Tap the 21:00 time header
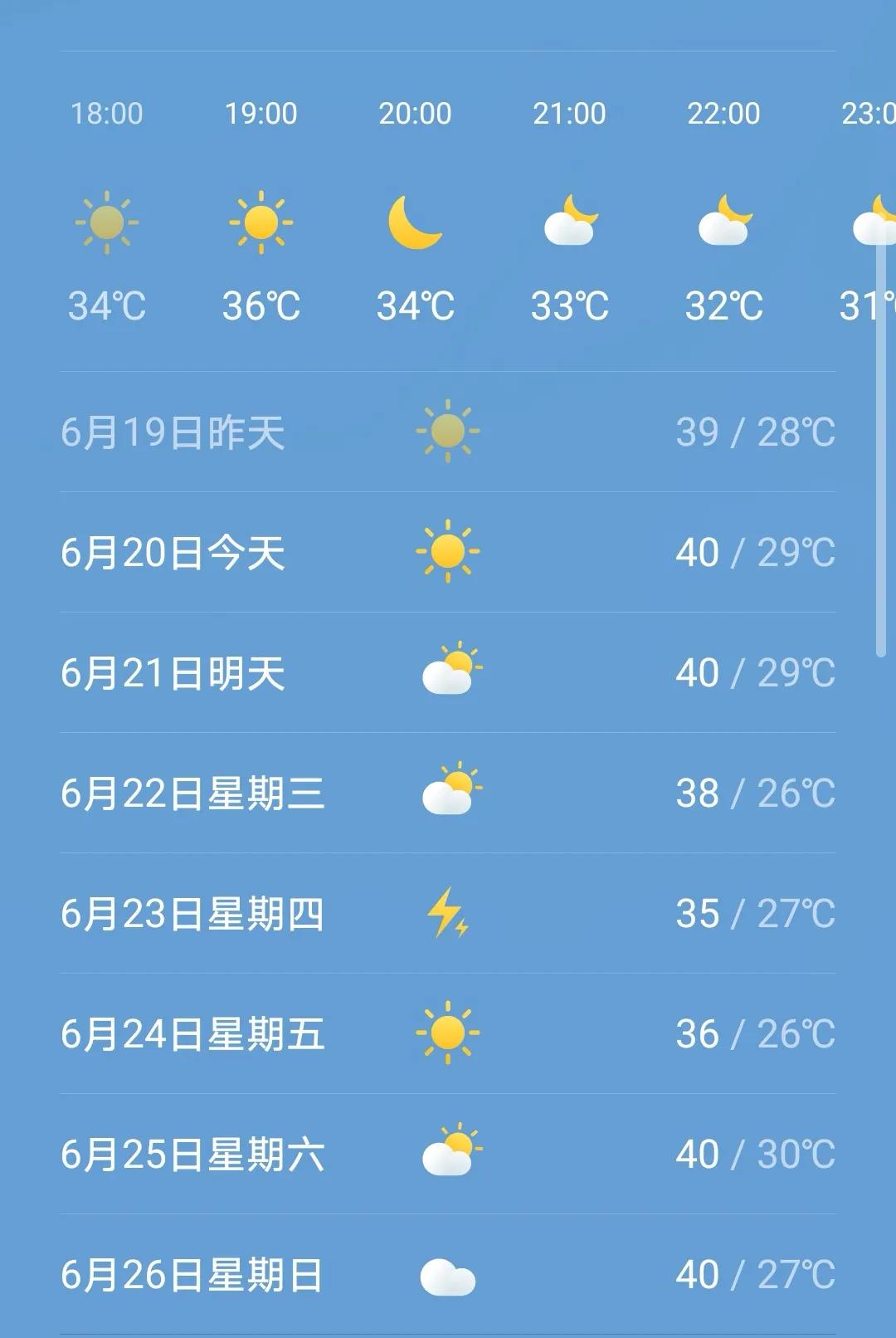The height and width of the screenshot is (1338, 896). (x=570, y=112)
